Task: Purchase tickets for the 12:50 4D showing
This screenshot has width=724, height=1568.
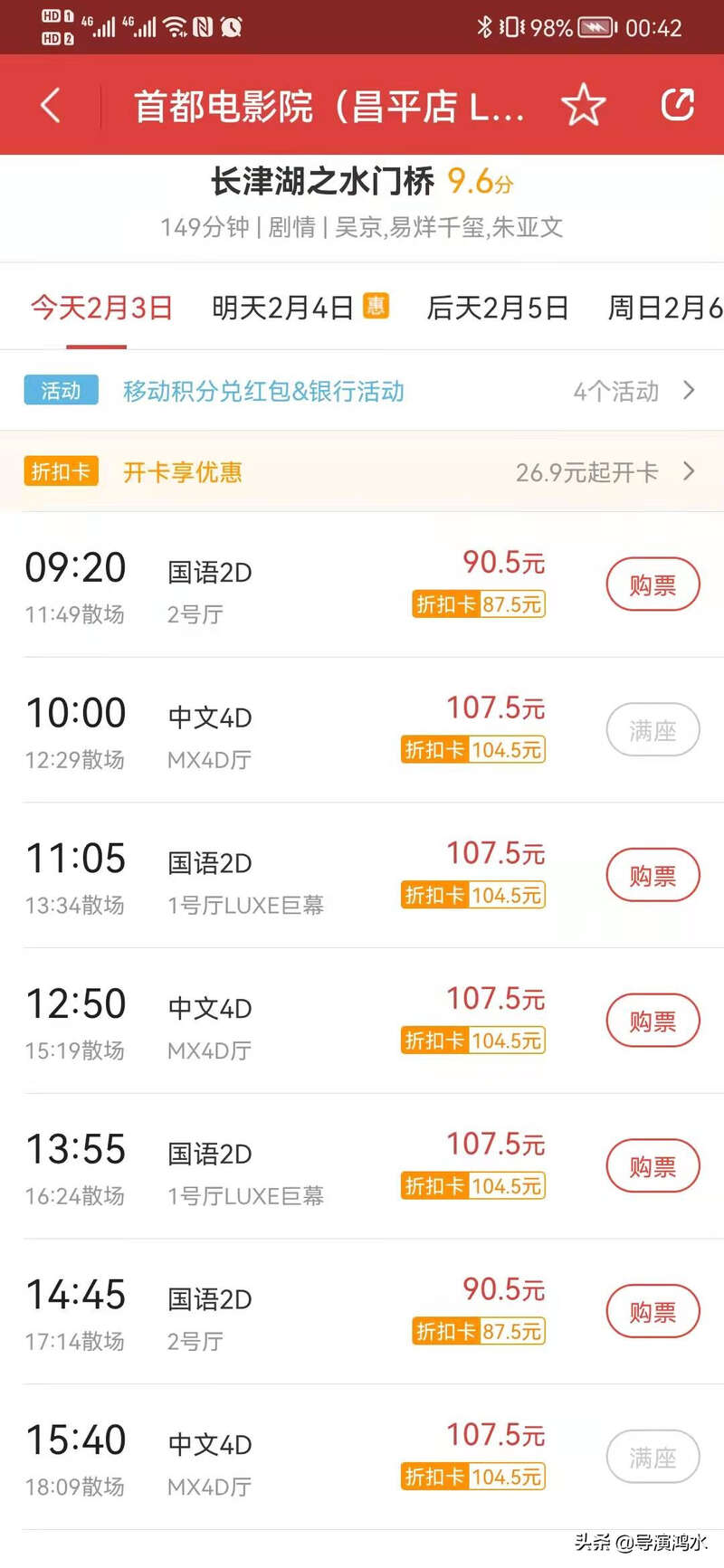Action: tap(653, 1022)
